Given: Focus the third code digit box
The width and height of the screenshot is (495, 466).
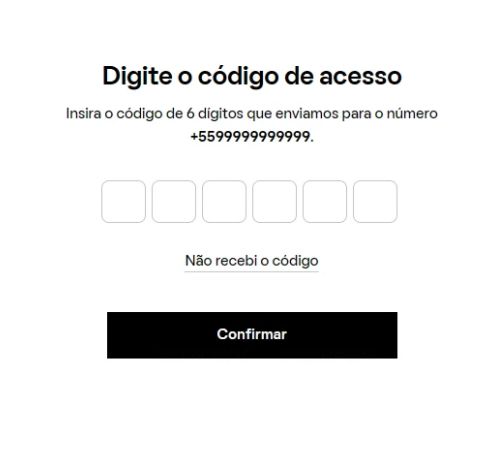Looking at the screenshot, I should (x=224, y=201).
